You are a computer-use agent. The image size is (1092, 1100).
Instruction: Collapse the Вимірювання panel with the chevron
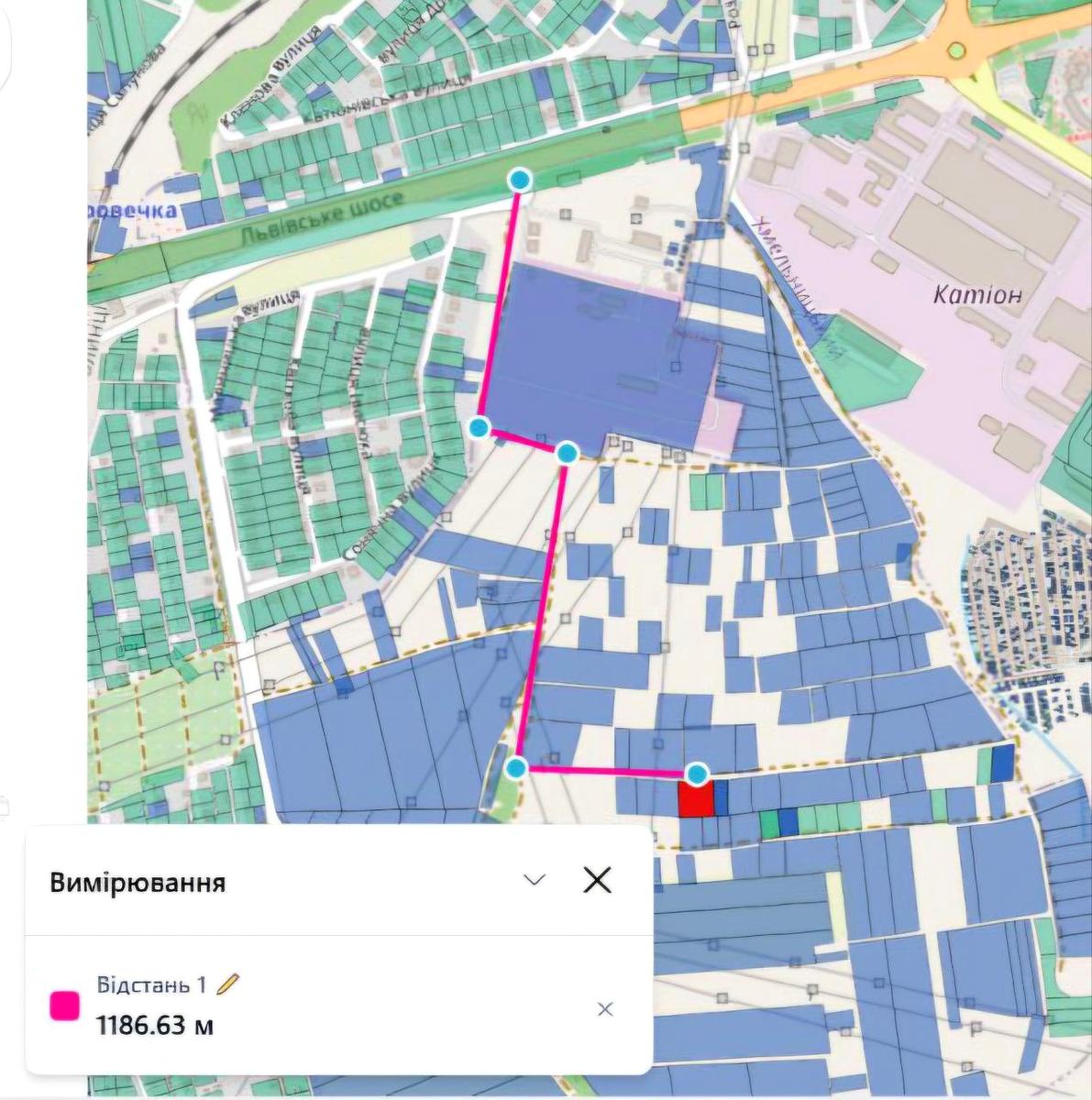pyautogui.click(x=534, y=880)
